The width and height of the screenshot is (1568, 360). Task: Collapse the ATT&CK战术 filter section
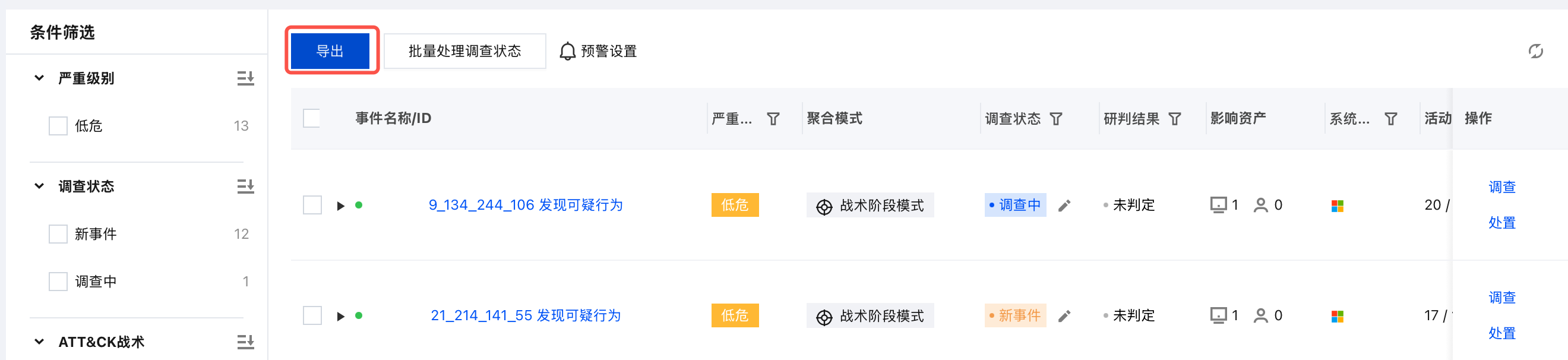point(39,342)
